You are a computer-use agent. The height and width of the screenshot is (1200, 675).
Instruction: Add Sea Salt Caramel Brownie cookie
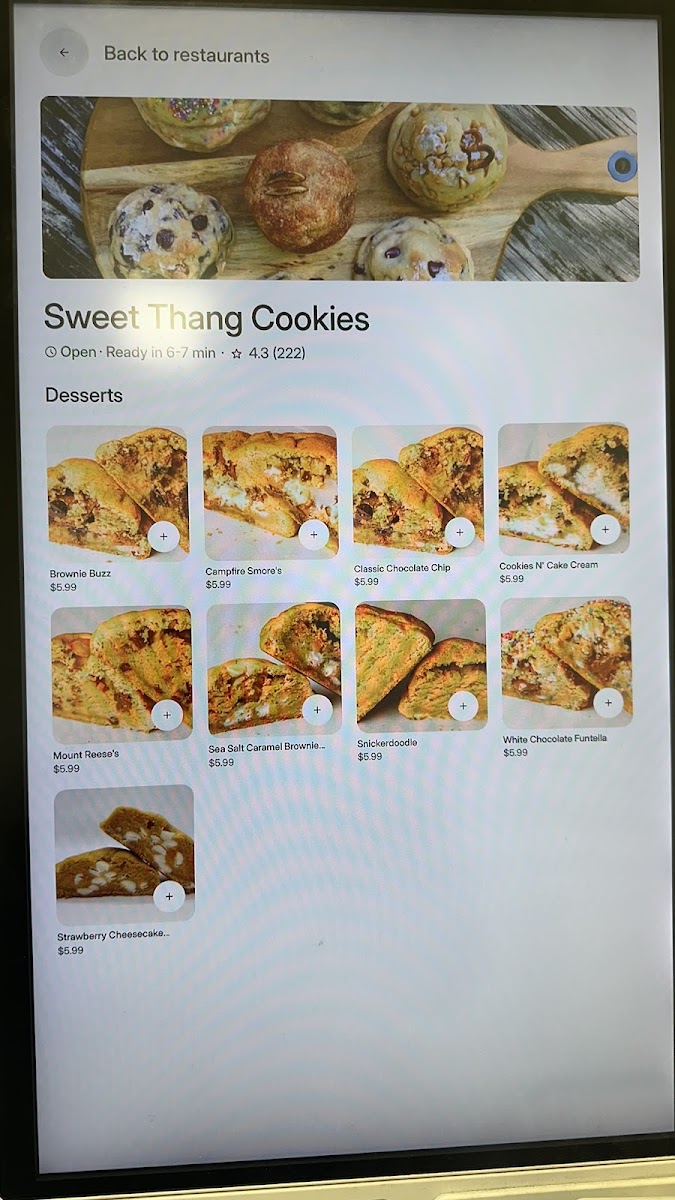(317, 710)
